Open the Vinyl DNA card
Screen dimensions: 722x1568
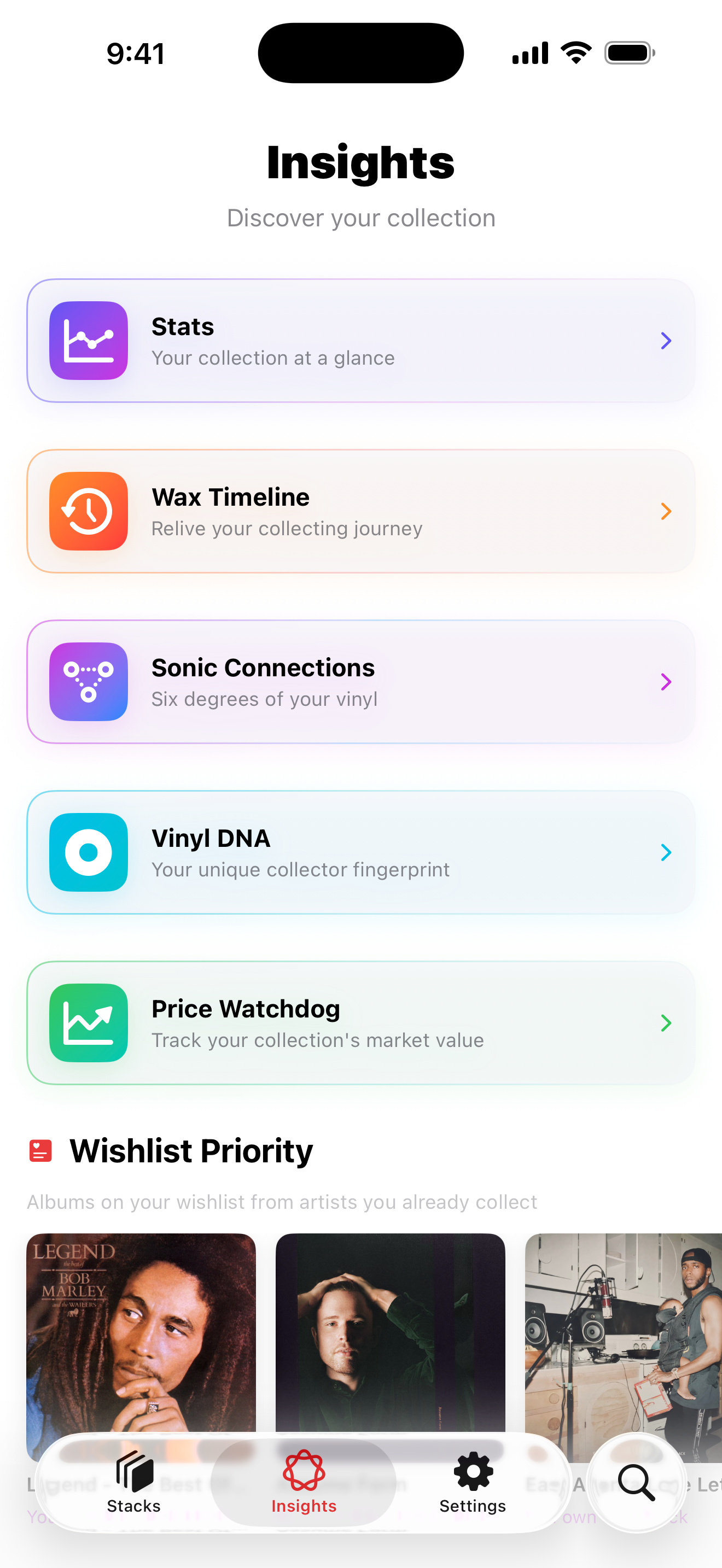pos(360,852)
